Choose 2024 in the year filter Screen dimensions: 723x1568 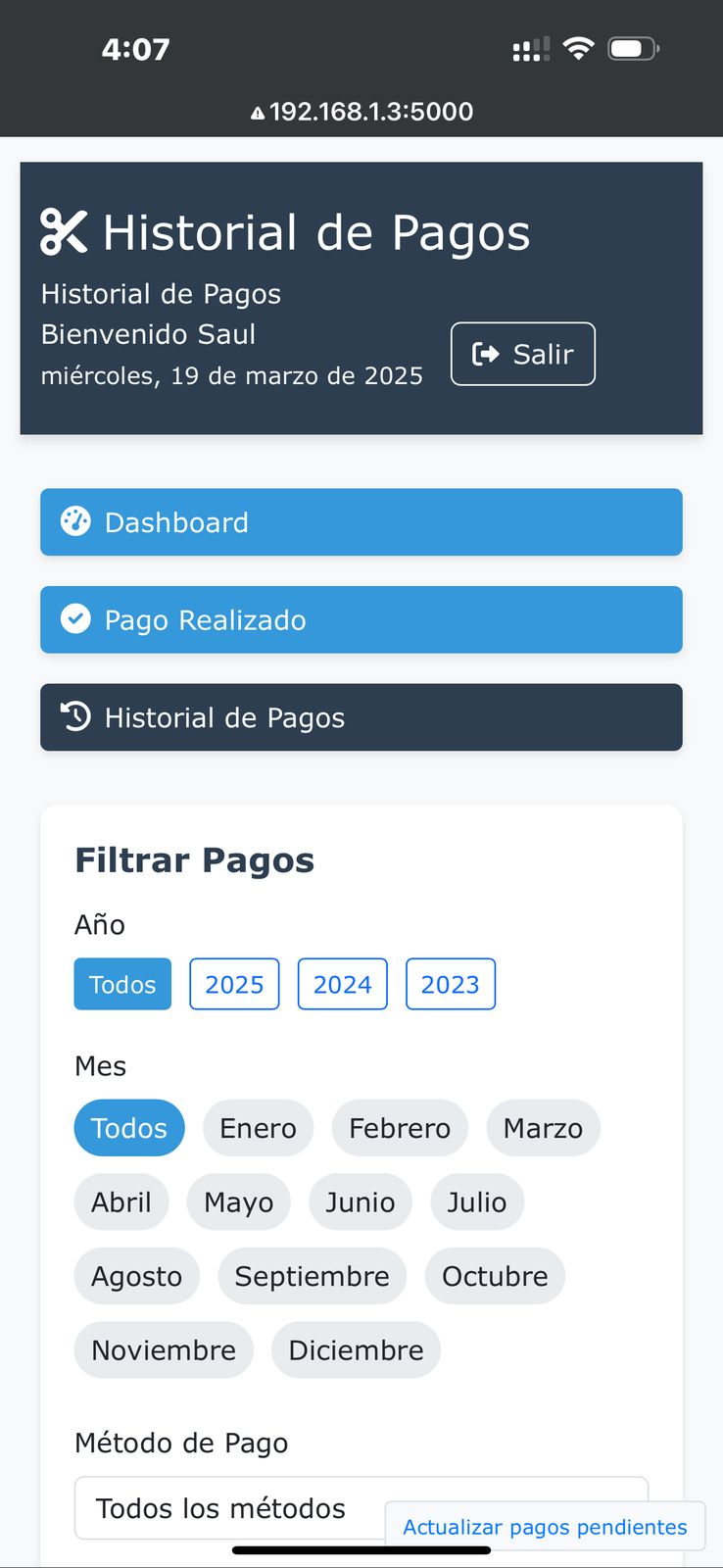pos(342,984)
